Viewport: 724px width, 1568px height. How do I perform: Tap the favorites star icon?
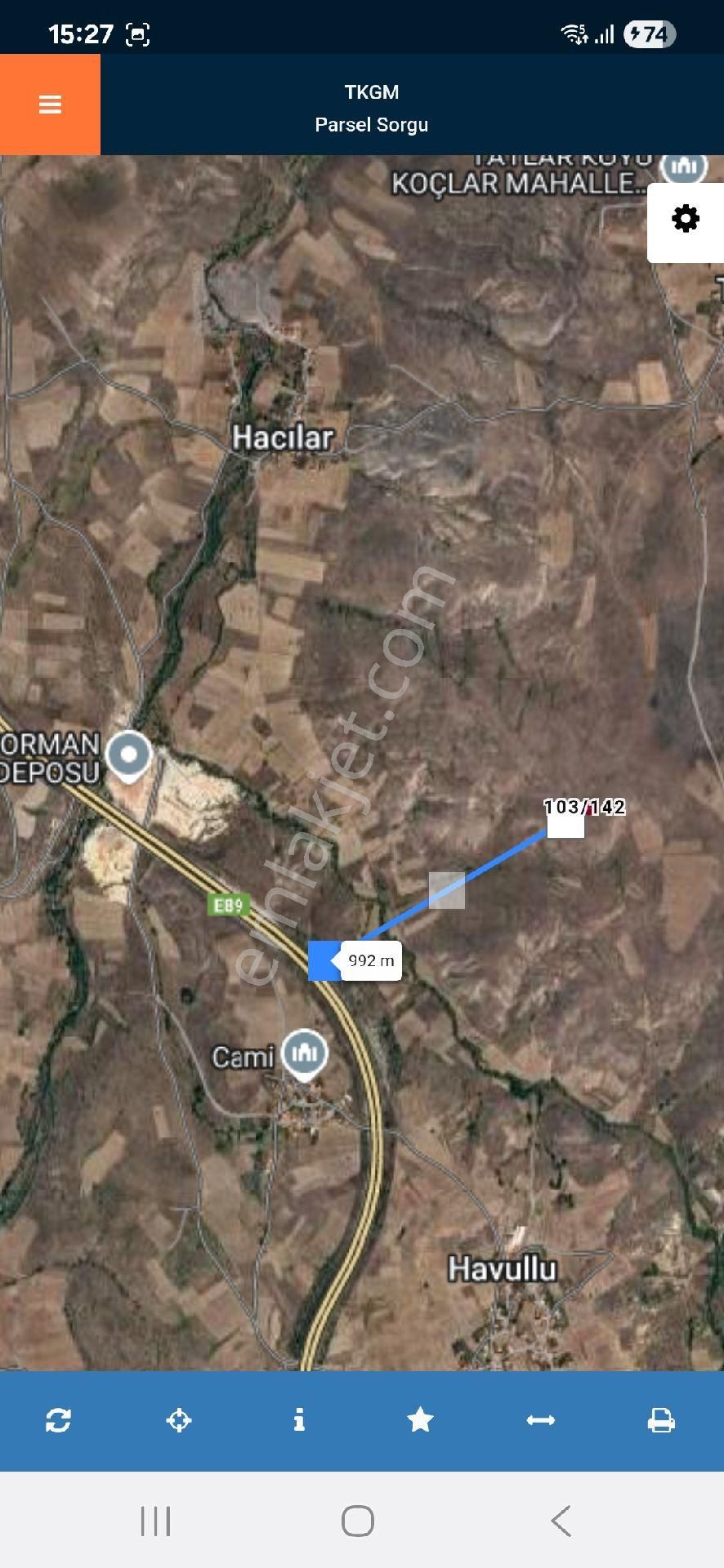point(420,1420)
